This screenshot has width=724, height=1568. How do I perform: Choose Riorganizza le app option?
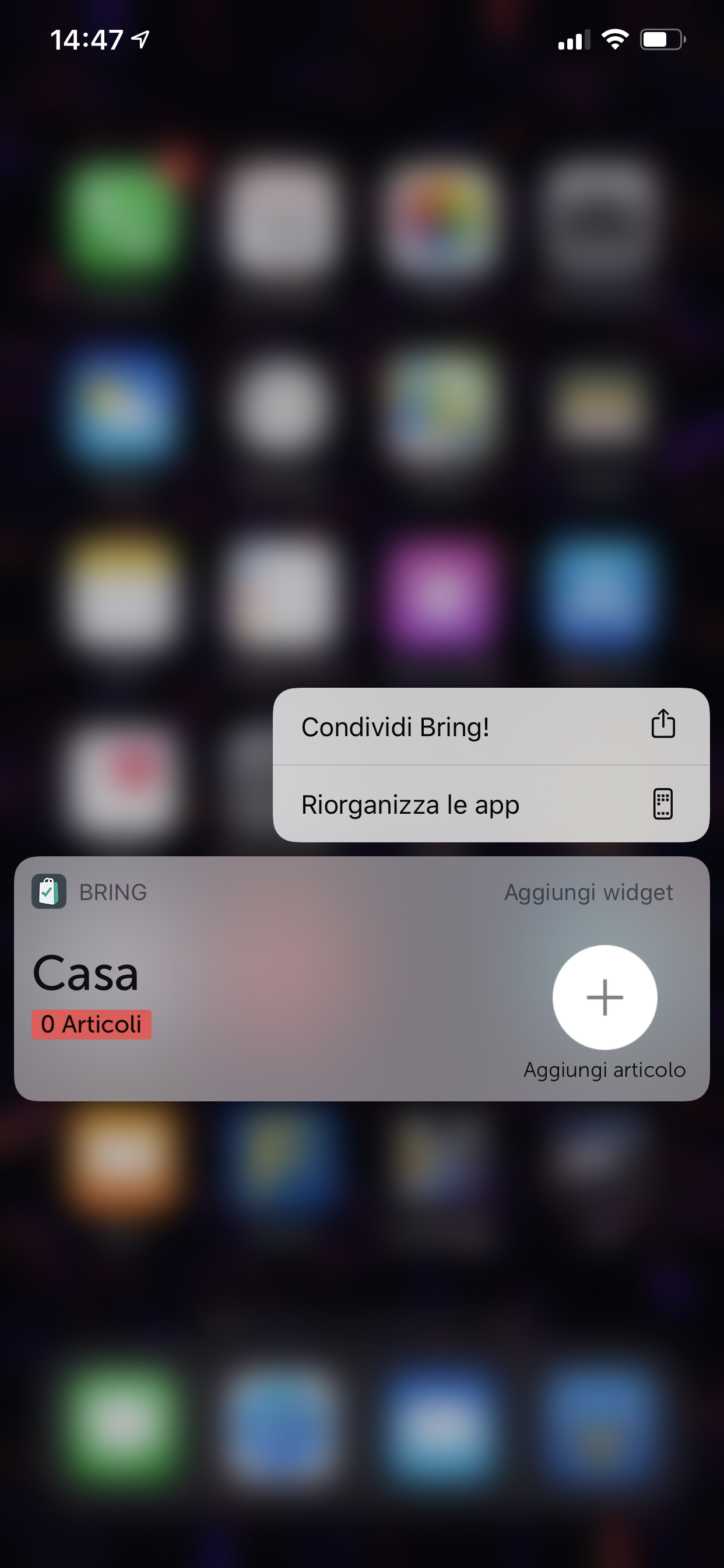tap(491, 804)
